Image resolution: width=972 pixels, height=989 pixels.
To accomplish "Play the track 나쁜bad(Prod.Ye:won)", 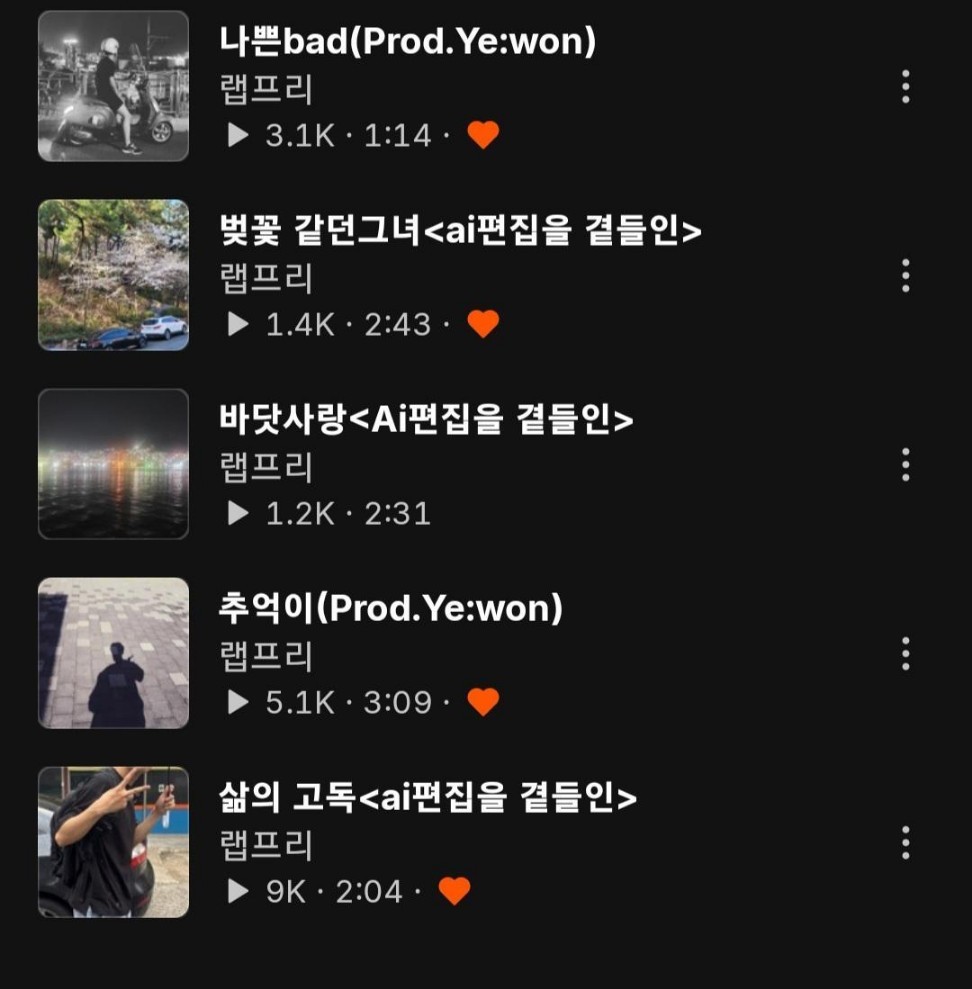I will [406, 42].
